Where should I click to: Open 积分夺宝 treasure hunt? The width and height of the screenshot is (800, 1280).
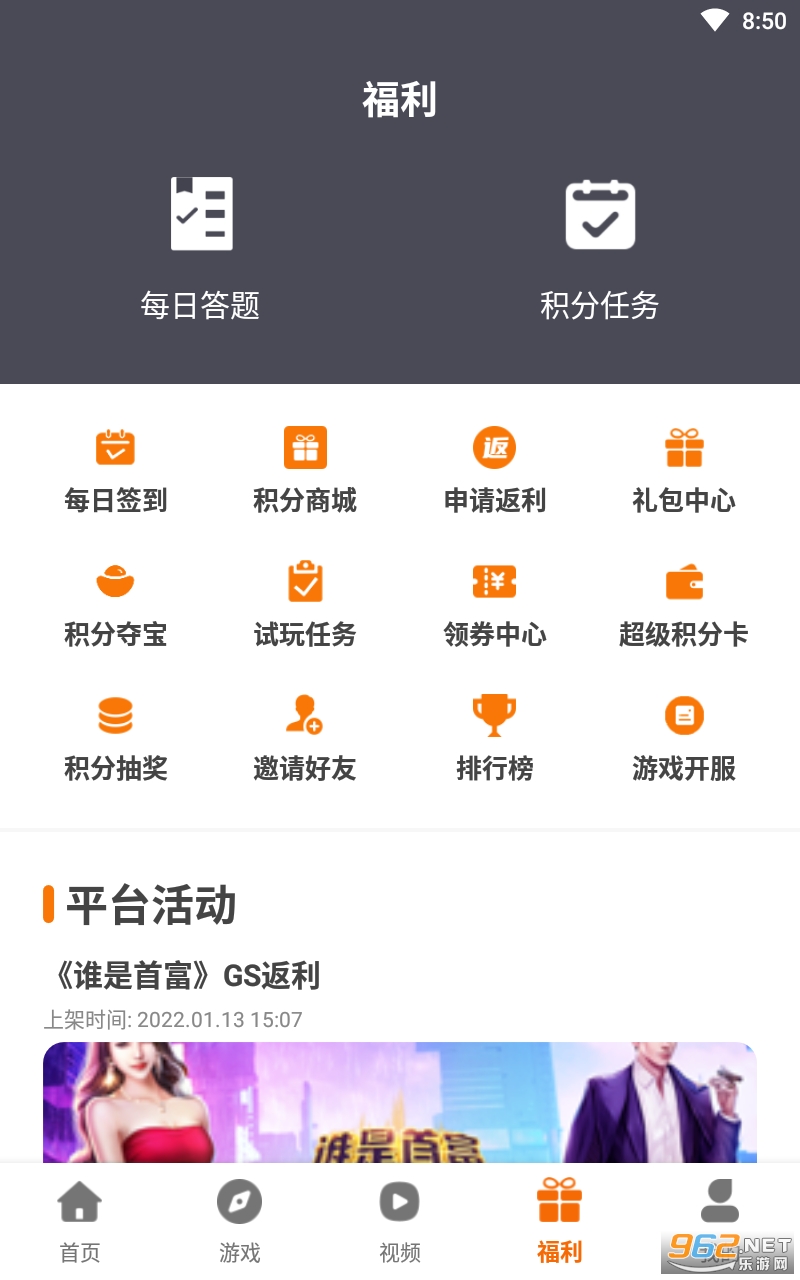pyautogui.click(x=116, y=604)
